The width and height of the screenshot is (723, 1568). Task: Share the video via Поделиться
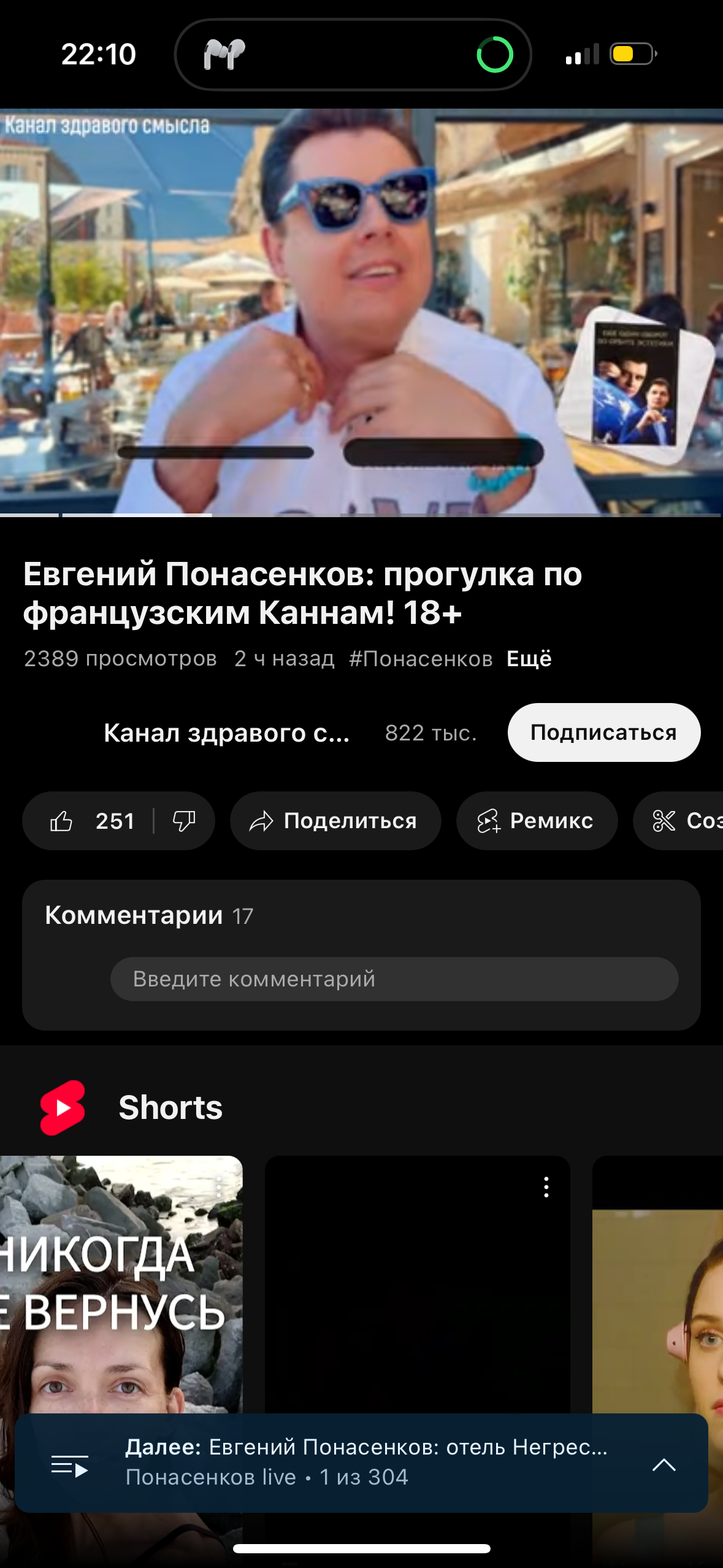coord(335,821)
